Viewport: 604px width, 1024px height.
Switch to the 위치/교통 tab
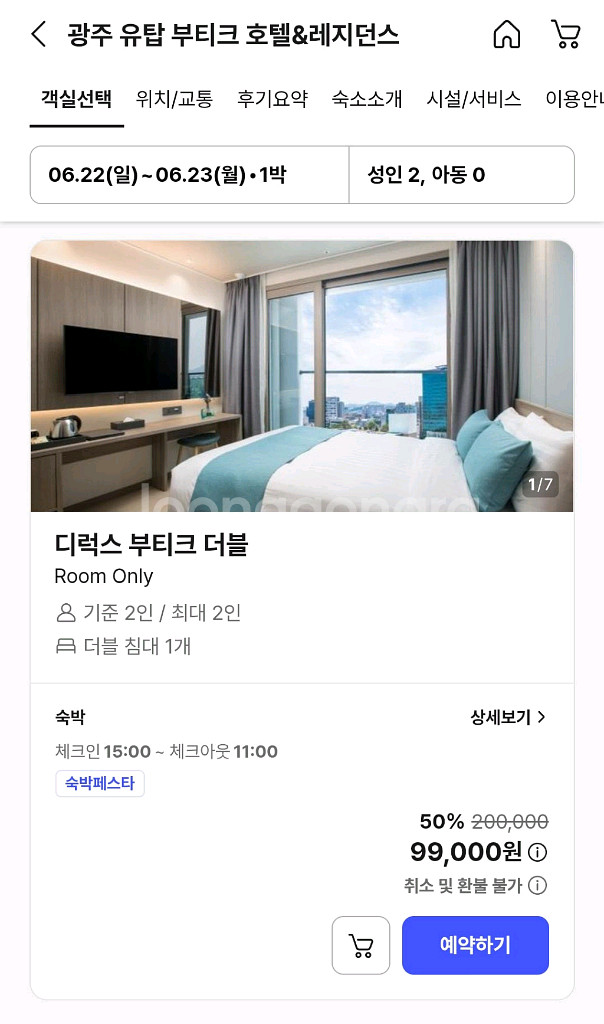click(x=174, y=98)
